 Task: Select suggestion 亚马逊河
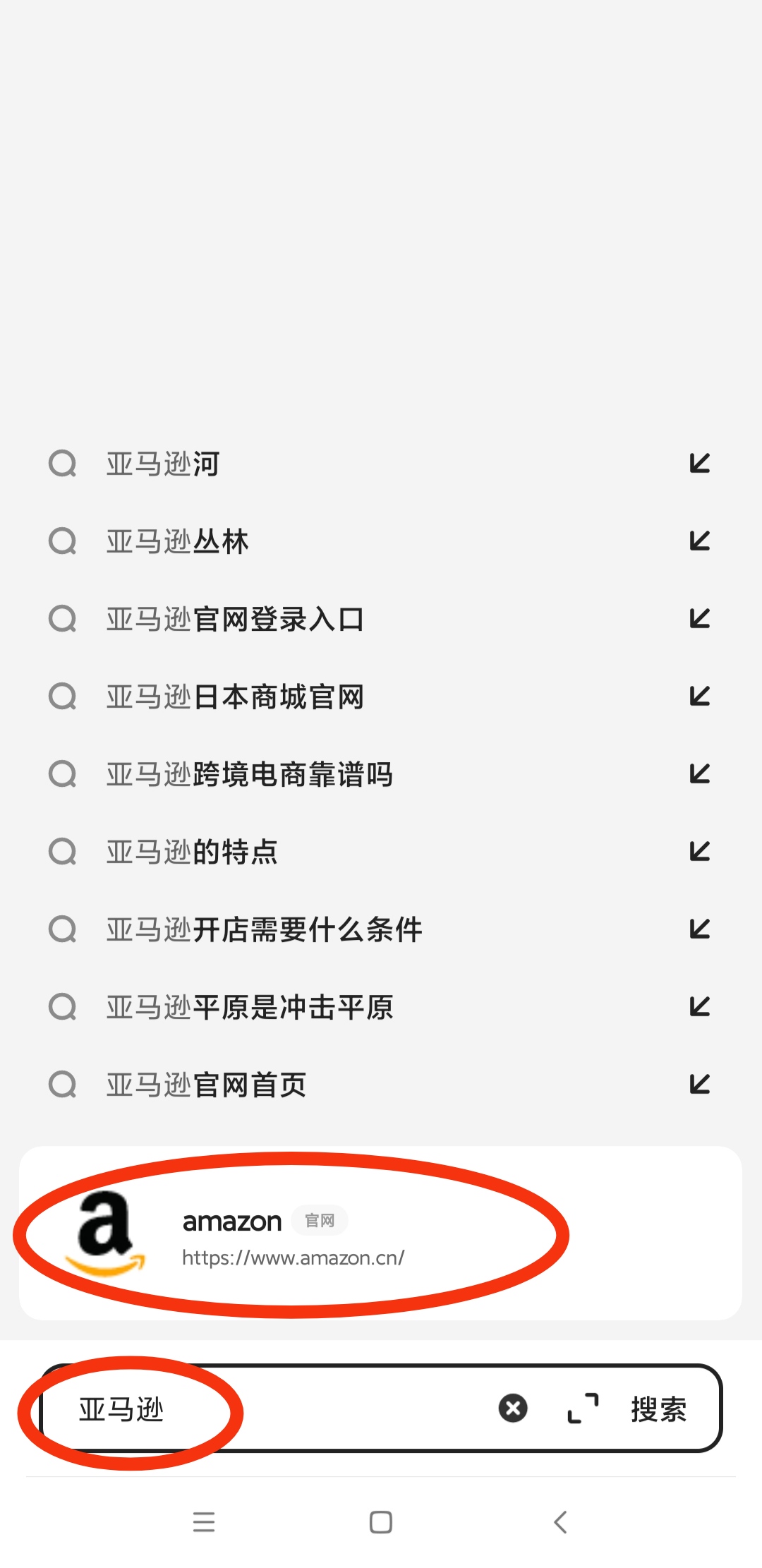(x=164, y=464)
